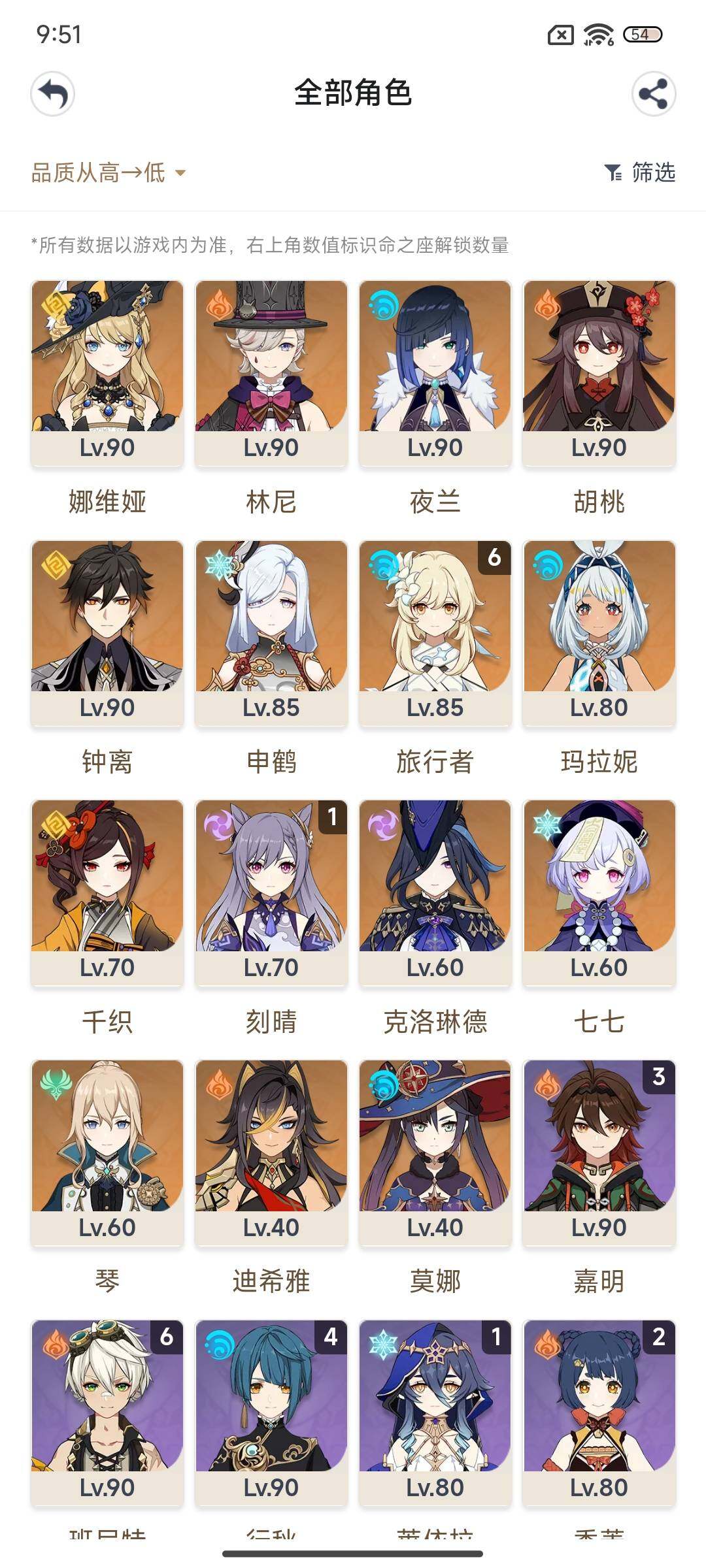This screenshot has width=706, height=1568.
Task: Open the 胡桃 character card
Action: click(x=599, y=372)
